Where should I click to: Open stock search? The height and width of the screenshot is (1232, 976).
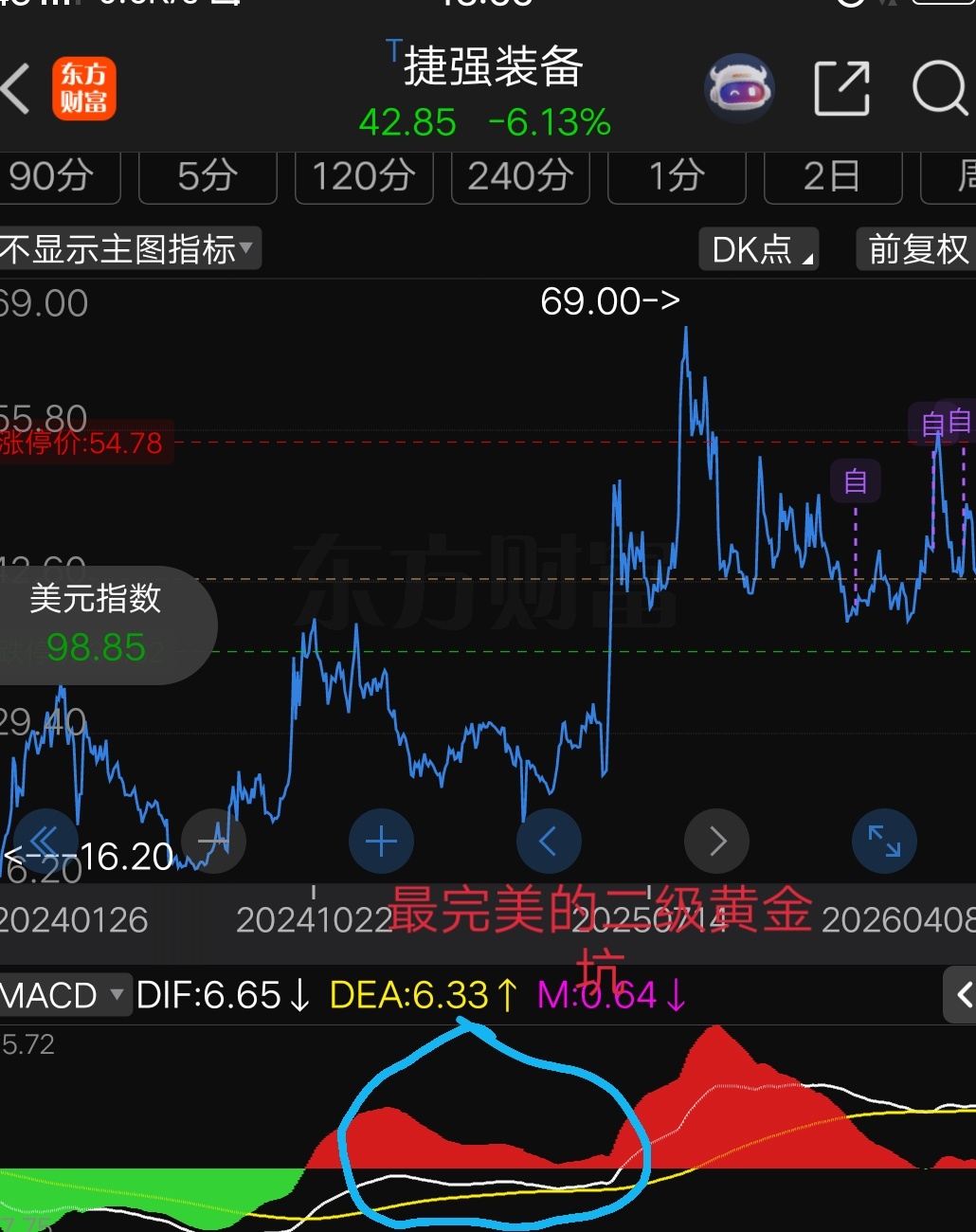(x=939, y=89)
